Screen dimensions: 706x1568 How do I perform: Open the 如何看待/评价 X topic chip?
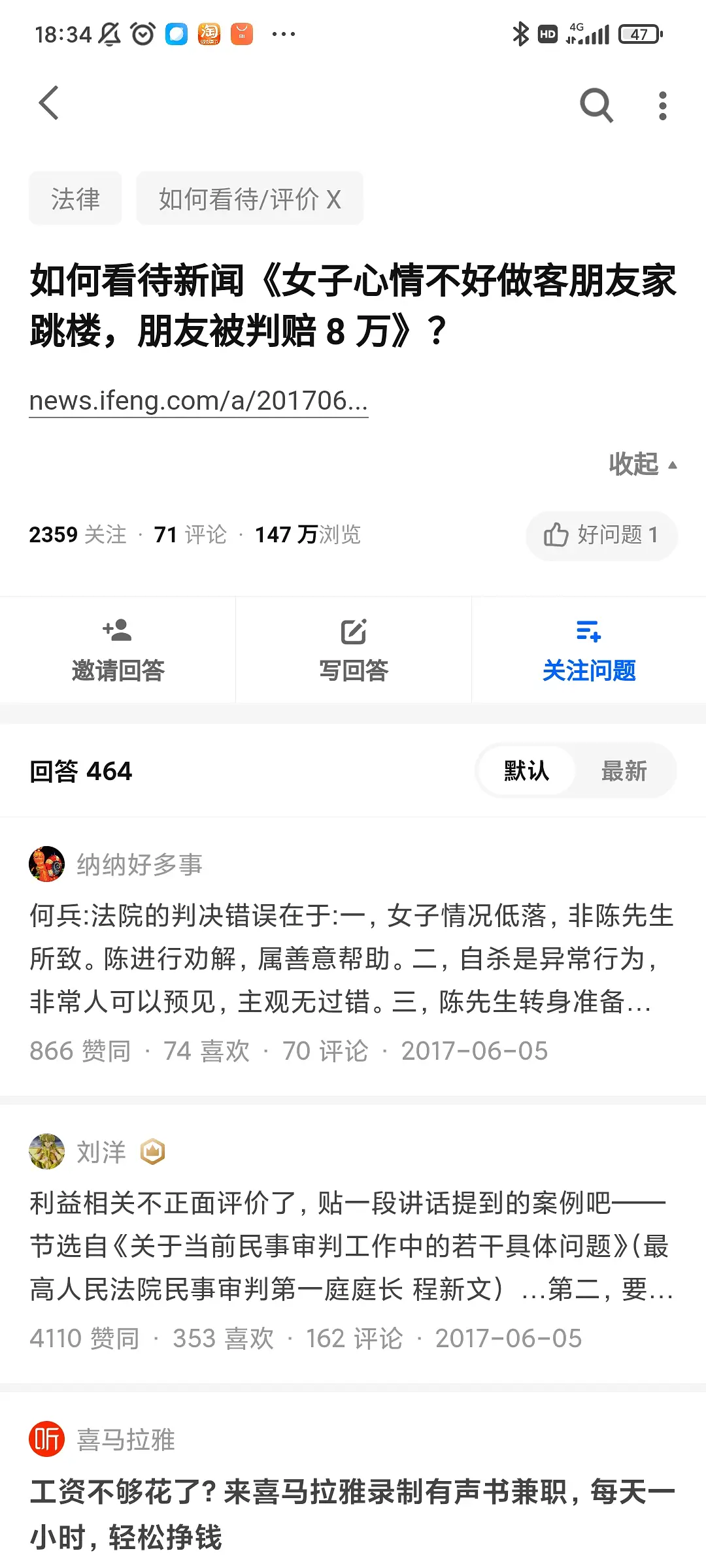click(x=250, y=199)
